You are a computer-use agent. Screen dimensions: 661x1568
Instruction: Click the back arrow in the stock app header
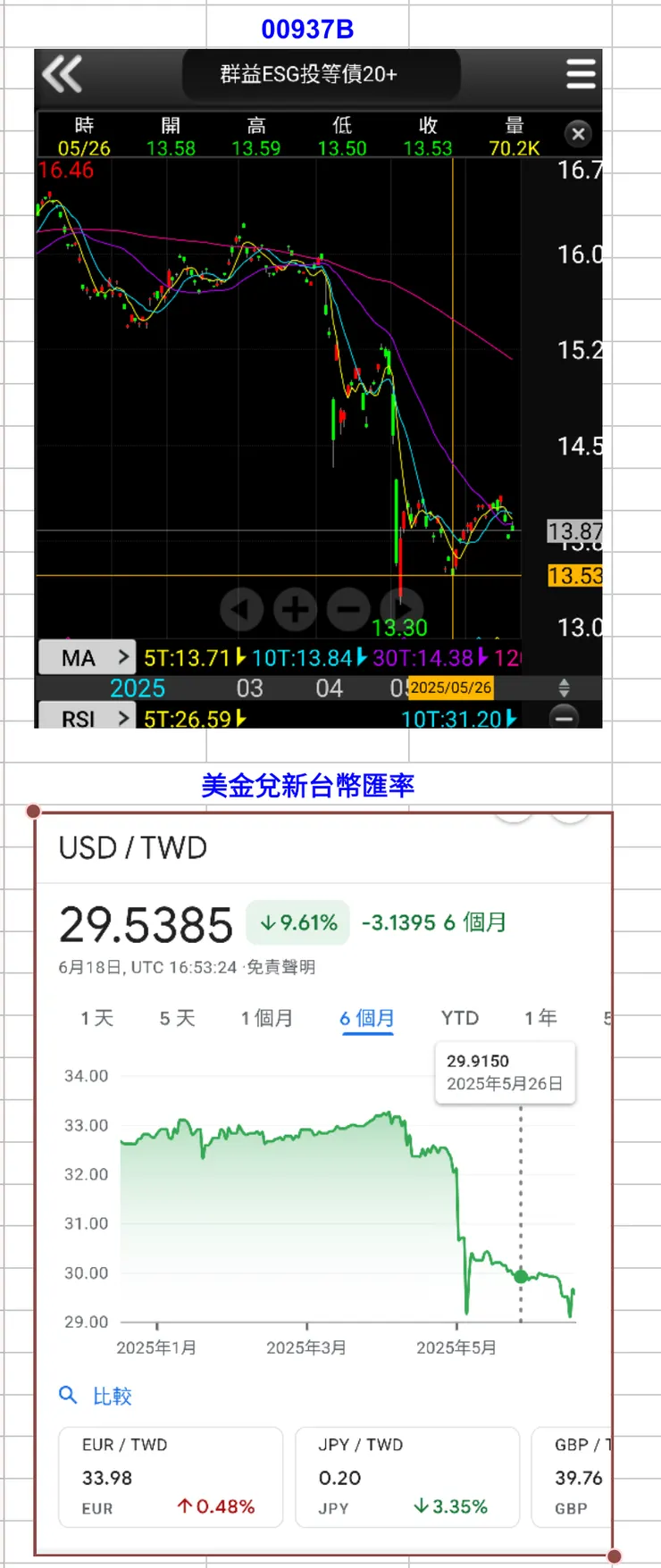pyautogui.click(x=62, y=74)
